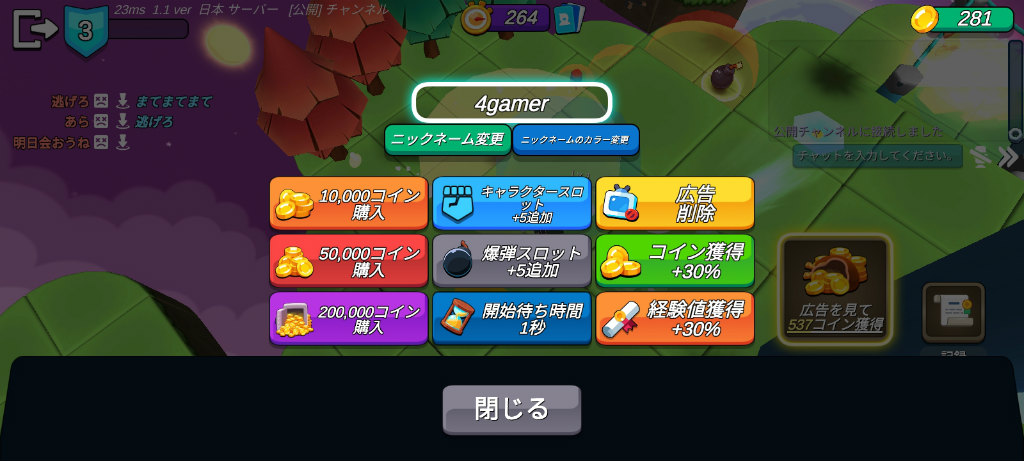Open the cards icon beside 264
This screenshot has height=461, width=1024.
(x=569, y=18)
